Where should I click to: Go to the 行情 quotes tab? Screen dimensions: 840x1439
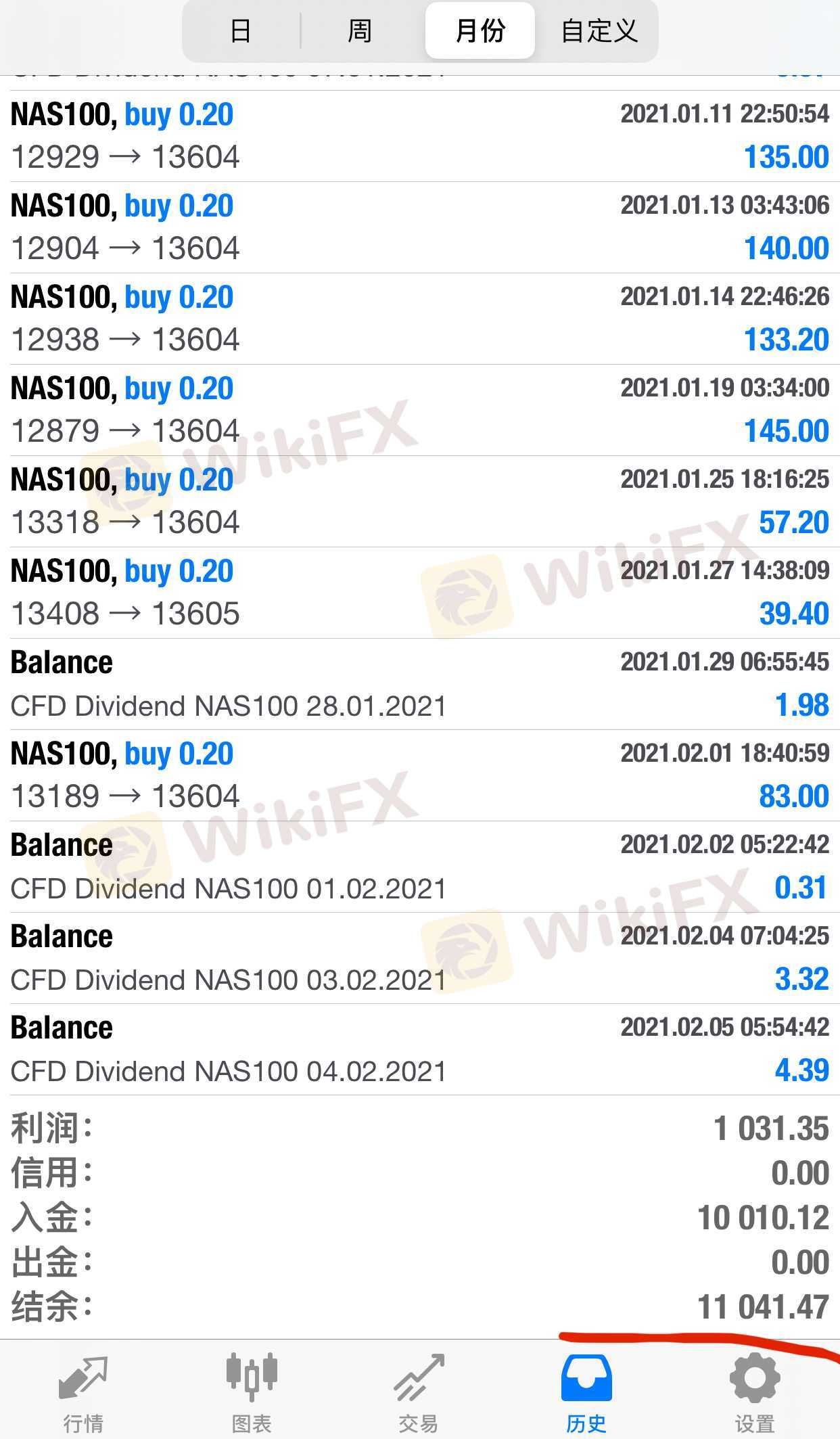click(x=83, y=1392)
